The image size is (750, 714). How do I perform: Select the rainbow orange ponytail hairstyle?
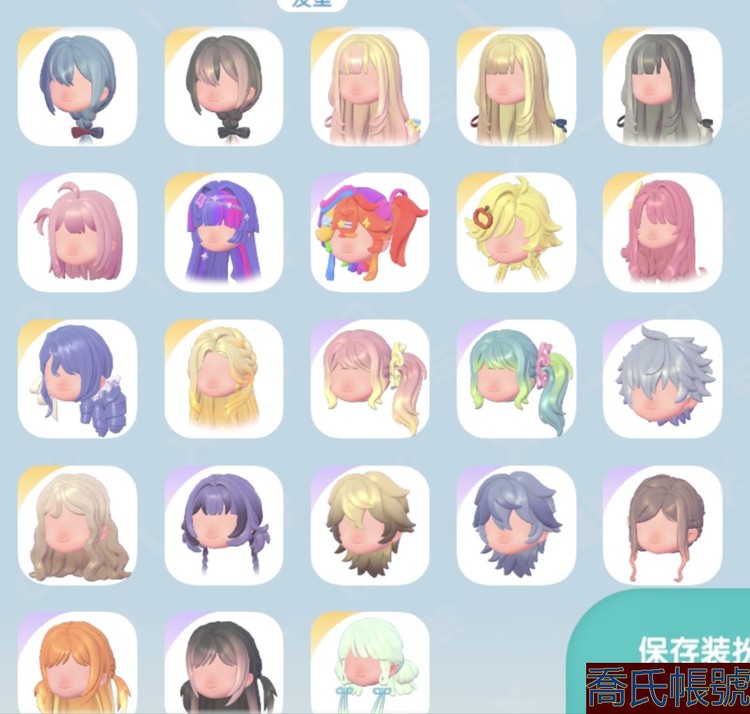click(370, 233)
